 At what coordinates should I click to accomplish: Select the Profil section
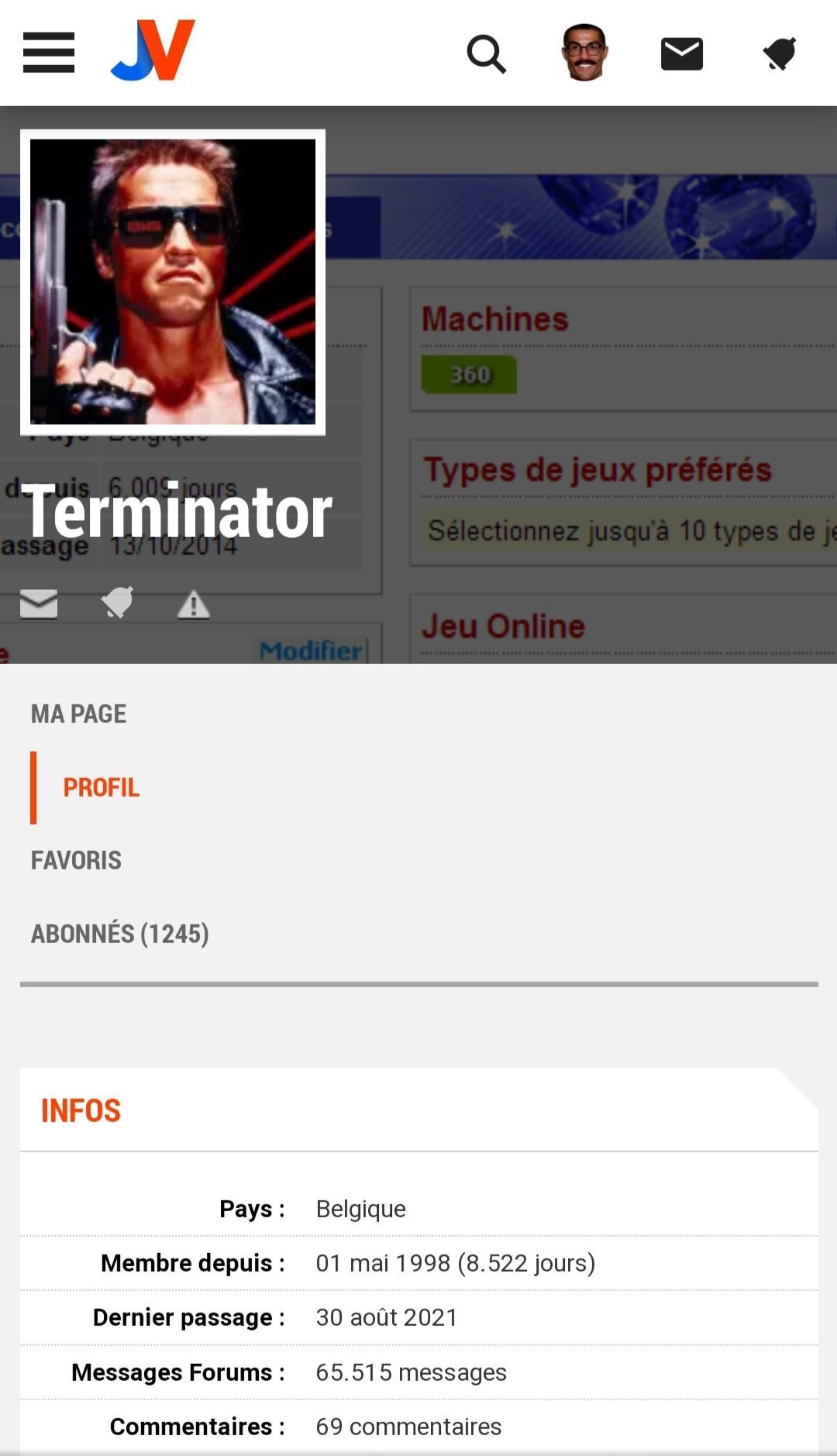coord(102,787)
